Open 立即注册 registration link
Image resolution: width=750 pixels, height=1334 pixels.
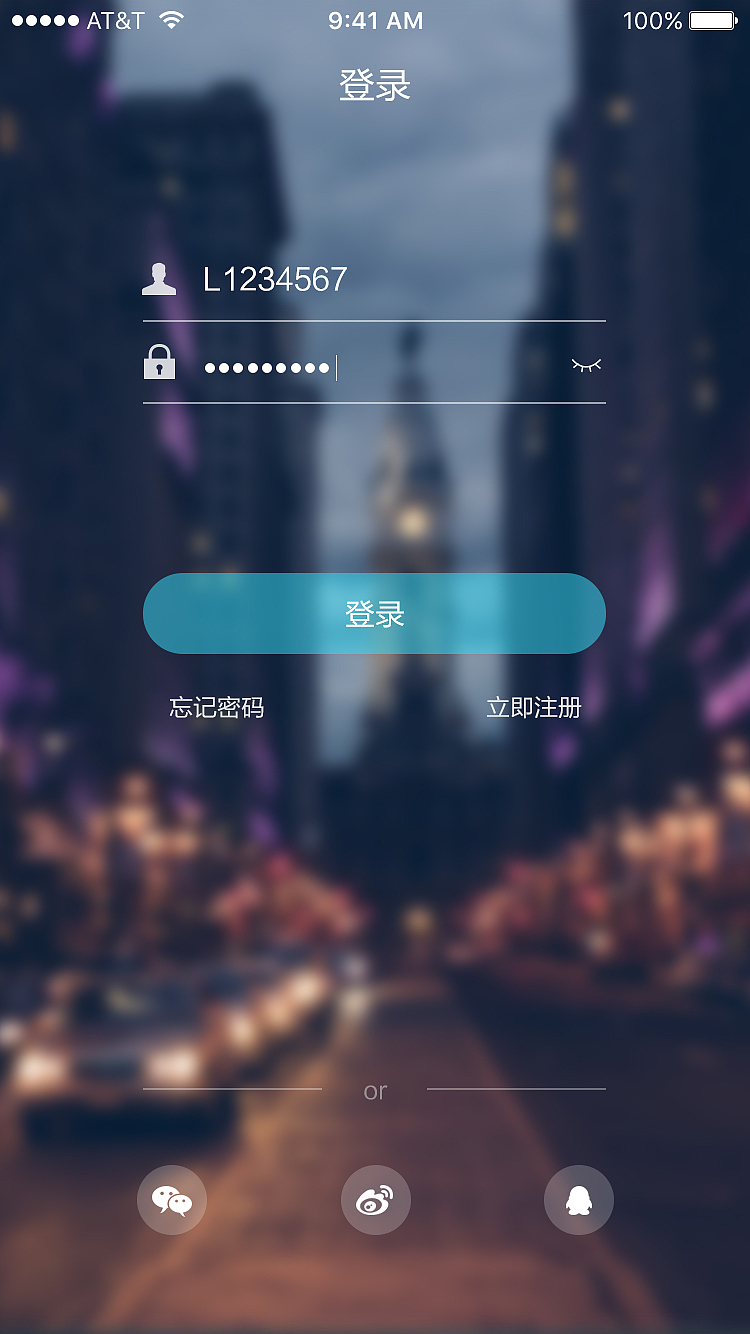(x=532, y=707)
